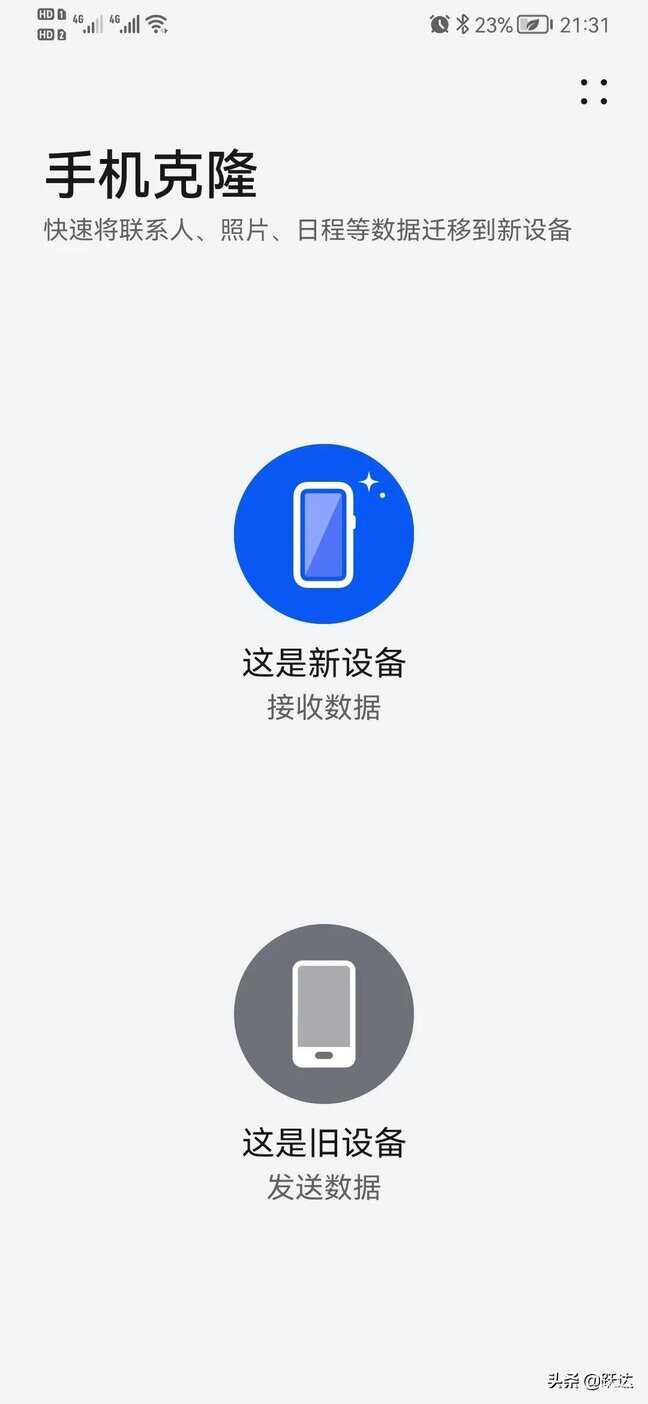
Task: Choose 这是旧设备 to send data
Action: tap(323, 1014)
